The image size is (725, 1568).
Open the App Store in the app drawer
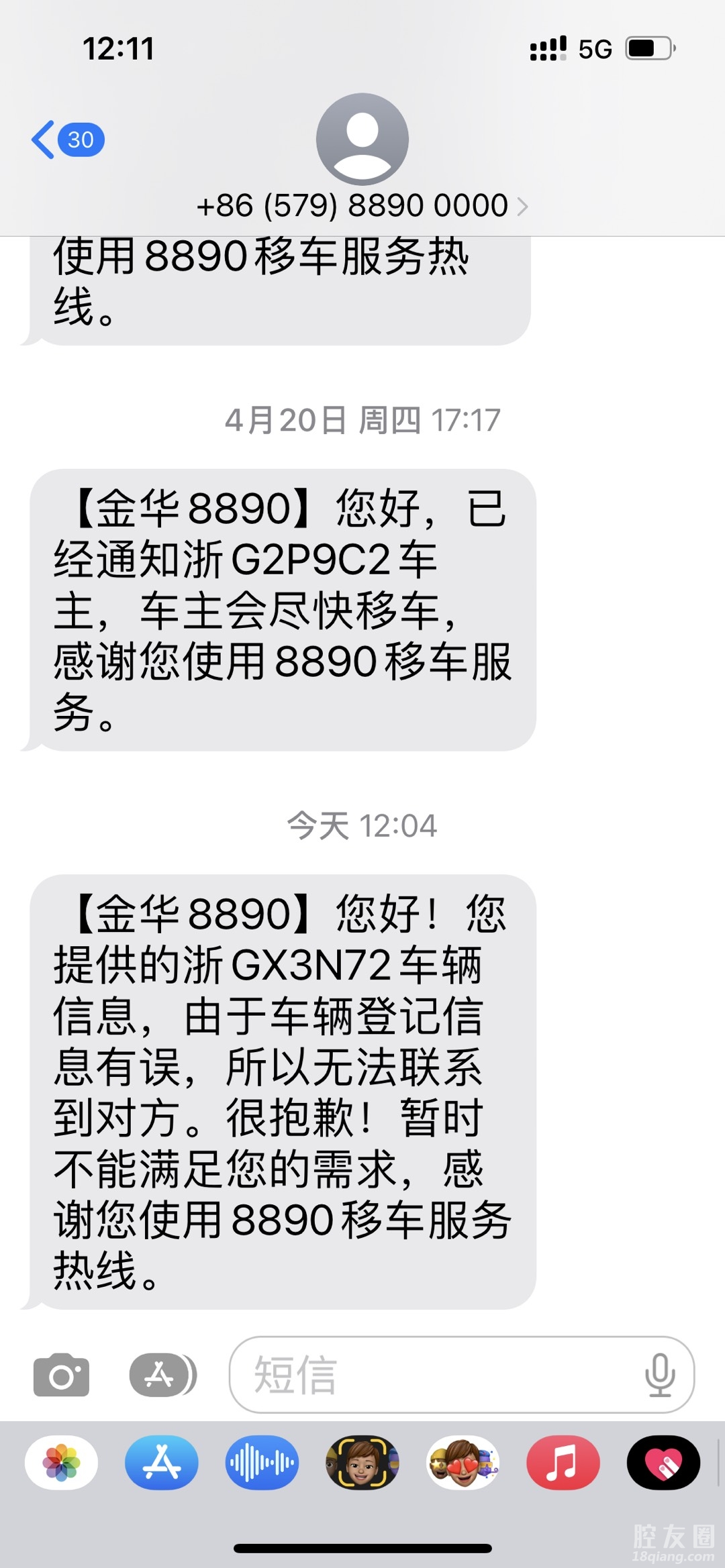(x=162, y=1463)
